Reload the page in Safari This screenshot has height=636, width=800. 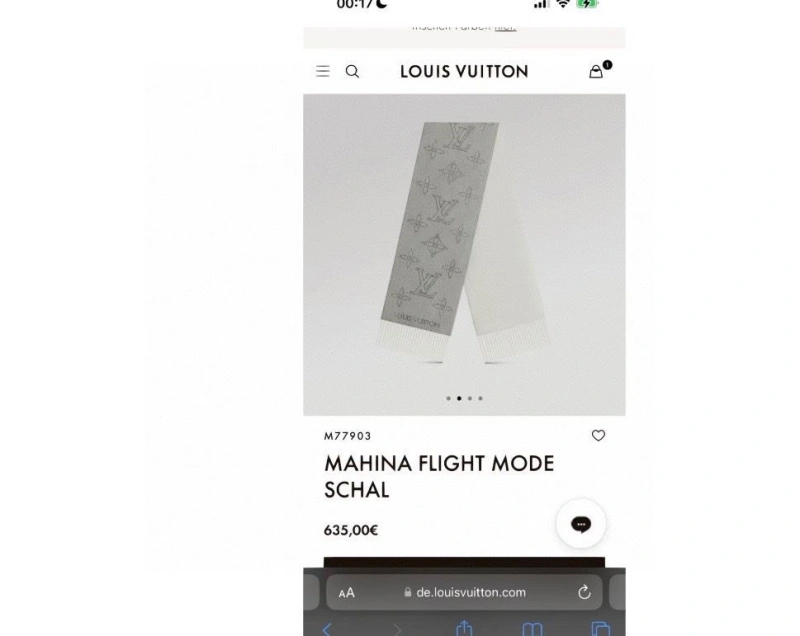pos(584,593)
